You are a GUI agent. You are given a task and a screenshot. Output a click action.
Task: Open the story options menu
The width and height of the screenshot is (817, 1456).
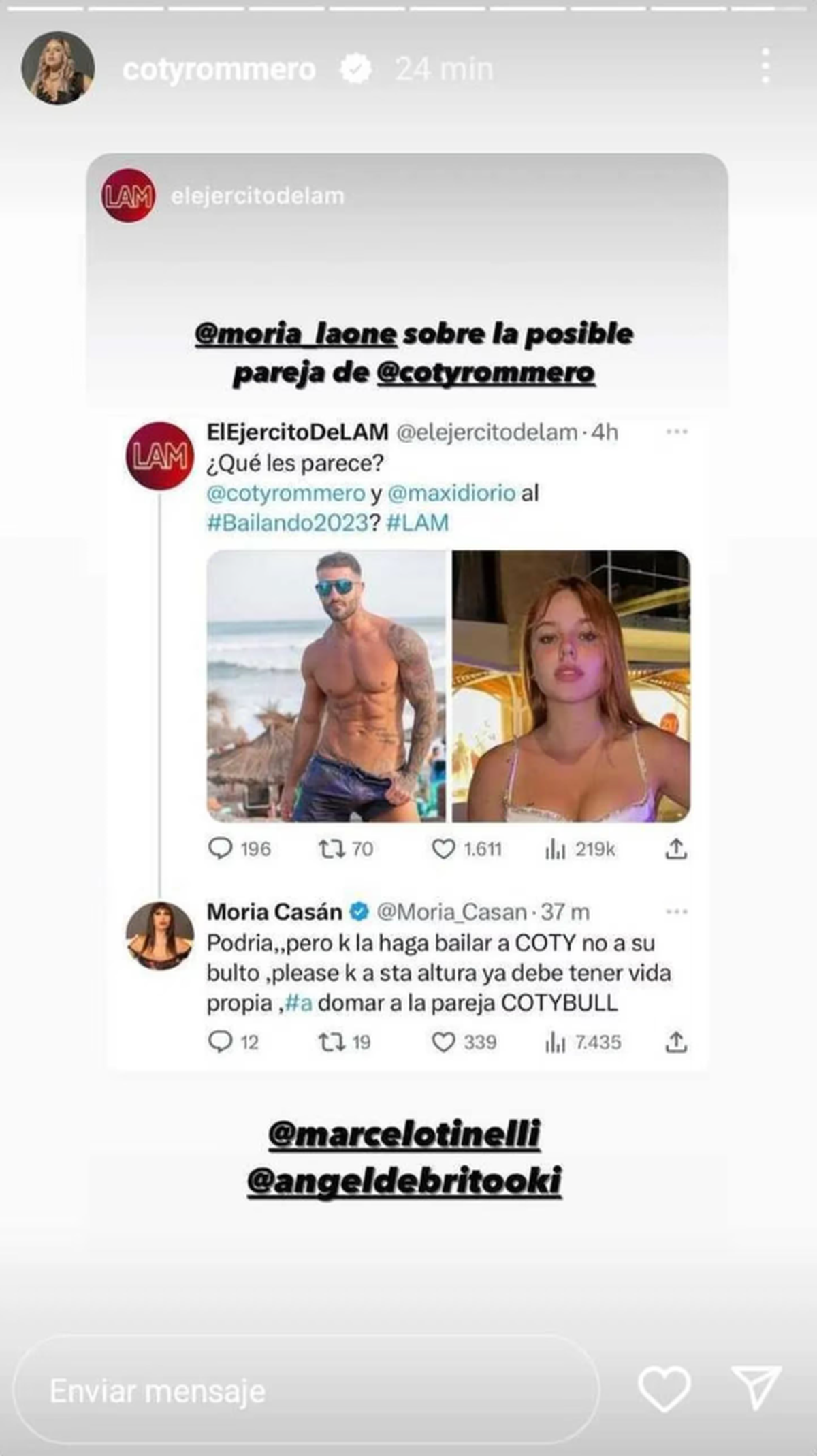point(766,66)
